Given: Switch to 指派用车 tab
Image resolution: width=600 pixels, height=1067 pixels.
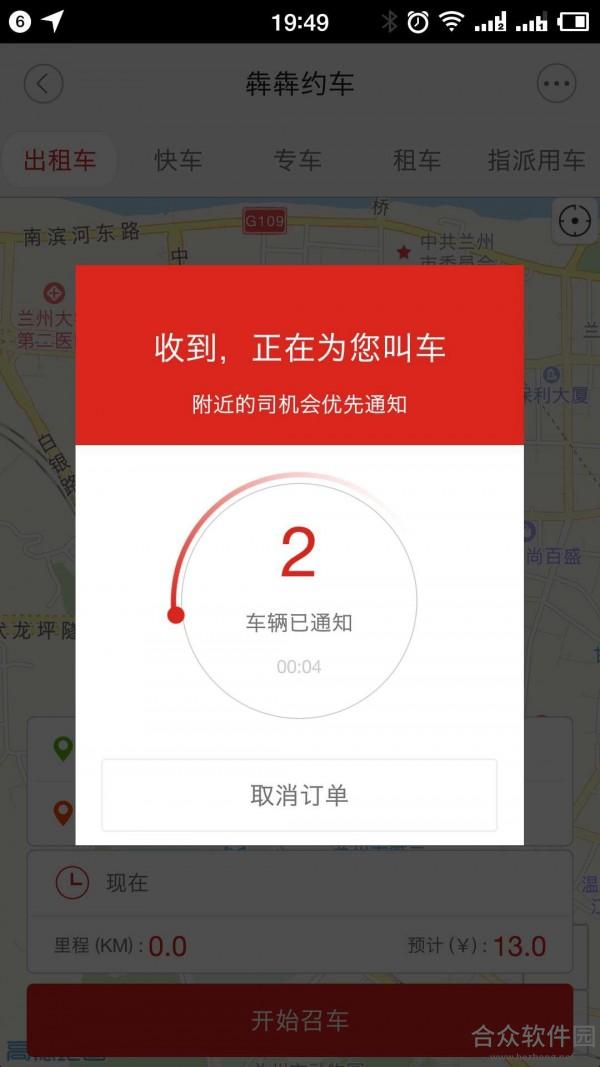Looking at the screenshot, I should point(536,161).
